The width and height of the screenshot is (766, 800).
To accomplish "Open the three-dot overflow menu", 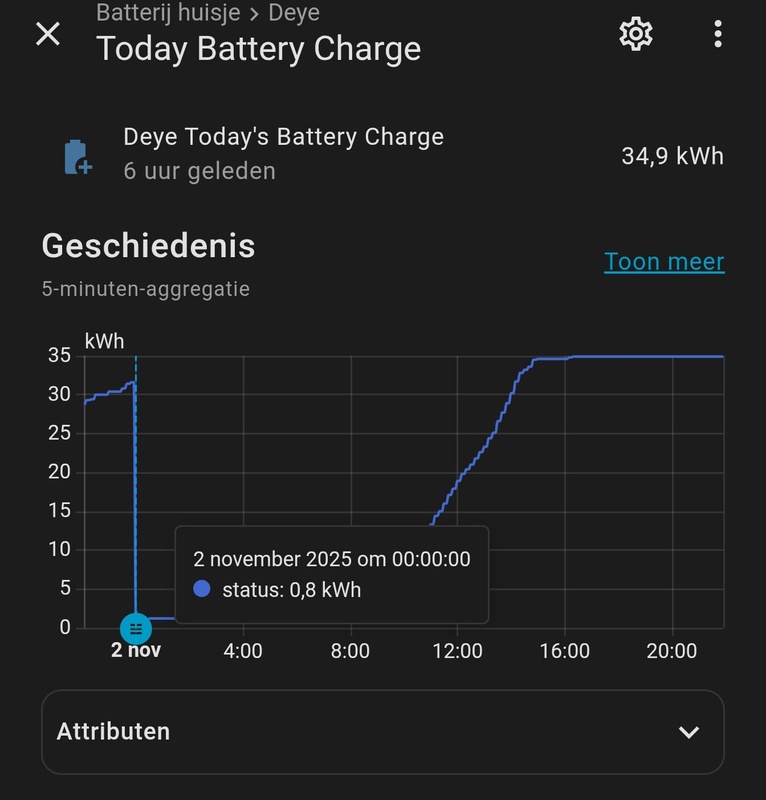I will coord(716,32).
